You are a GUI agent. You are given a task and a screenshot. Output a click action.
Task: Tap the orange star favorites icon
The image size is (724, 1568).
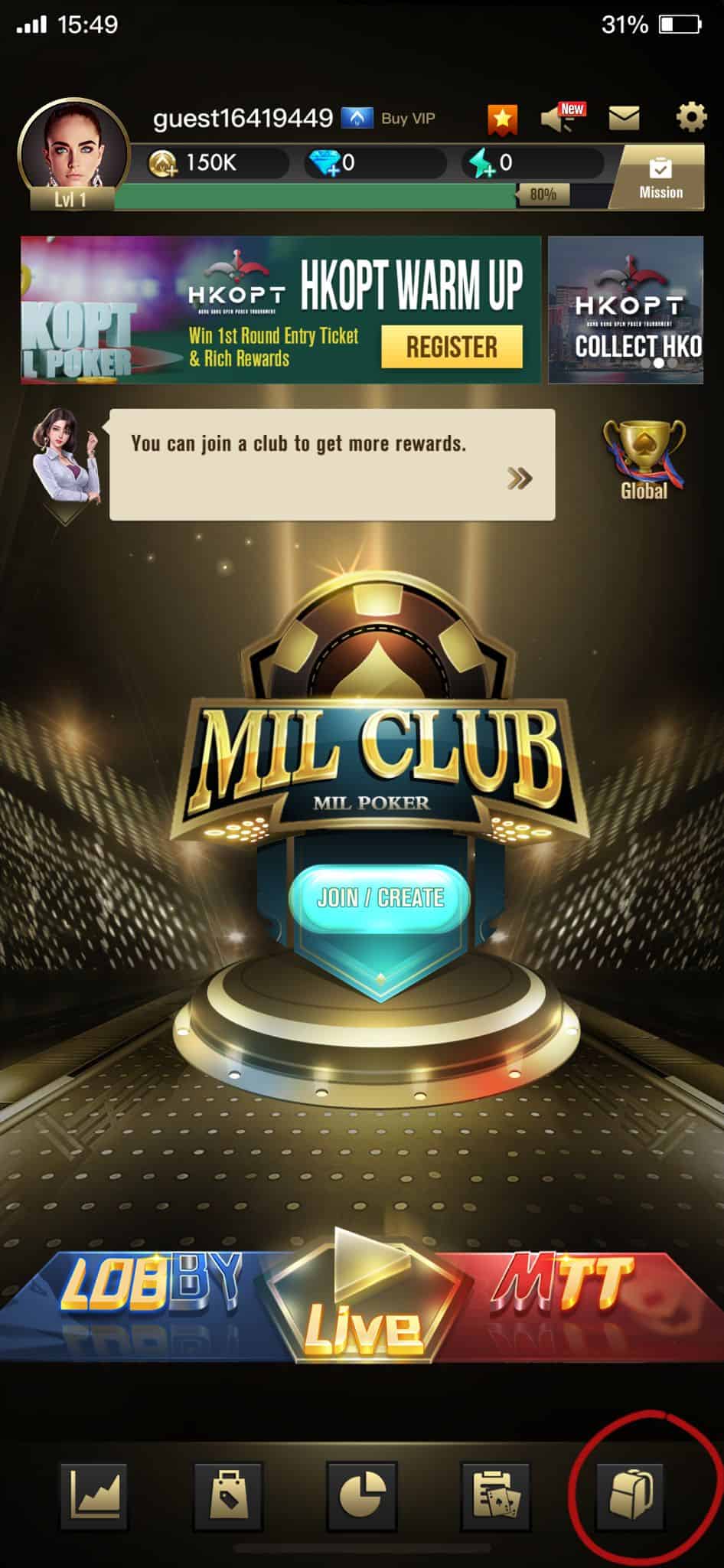[502, 119]
